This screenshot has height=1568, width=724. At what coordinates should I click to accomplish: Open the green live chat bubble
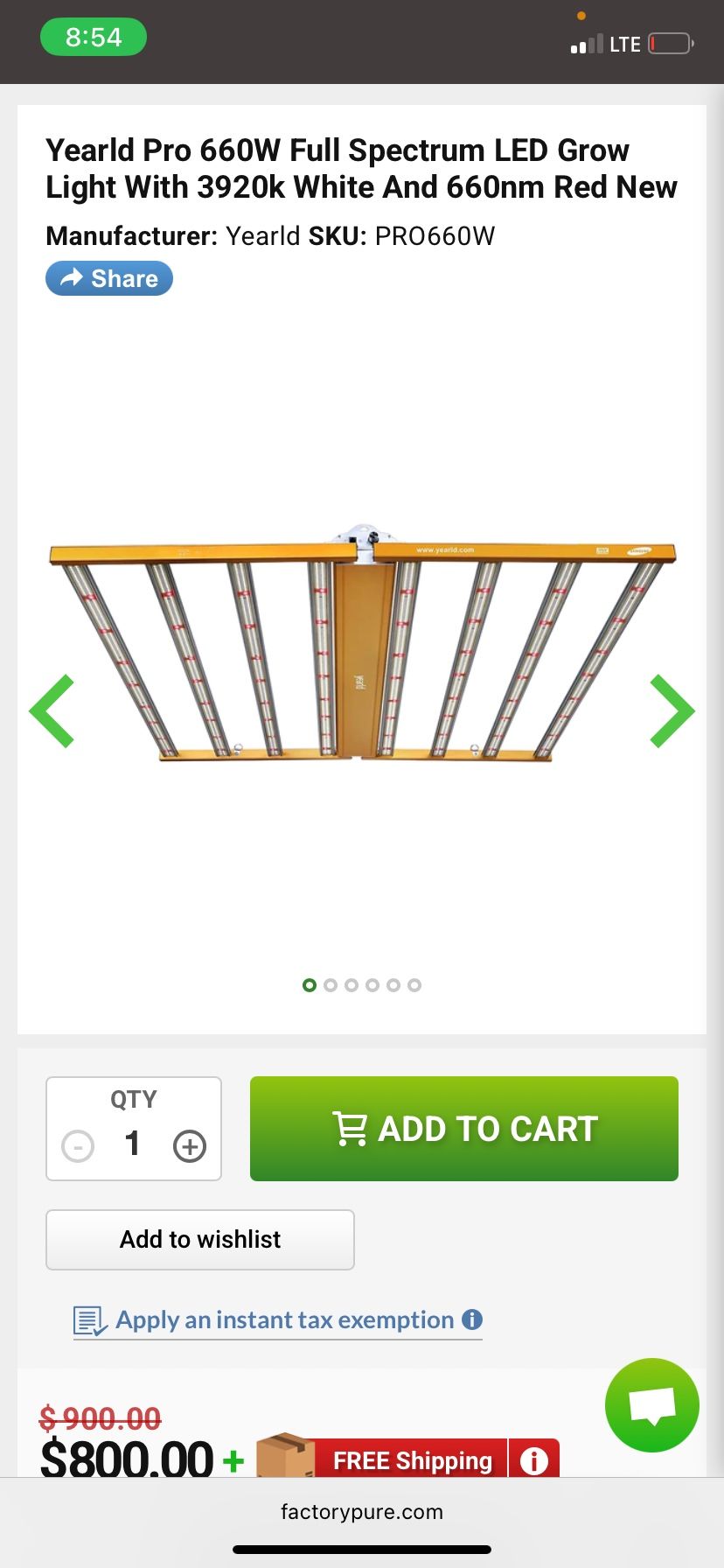coord(652,1405)
